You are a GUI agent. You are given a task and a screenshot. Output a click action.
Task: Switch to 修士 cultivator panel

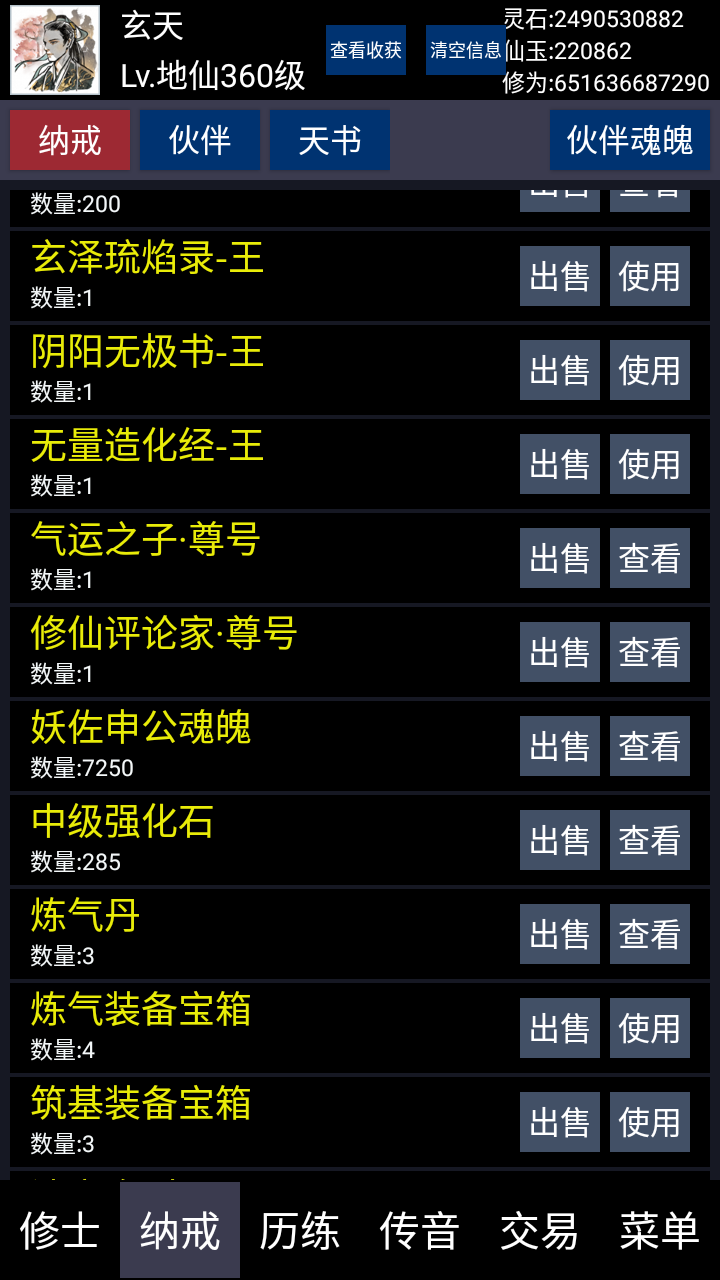pos(60,1232)
